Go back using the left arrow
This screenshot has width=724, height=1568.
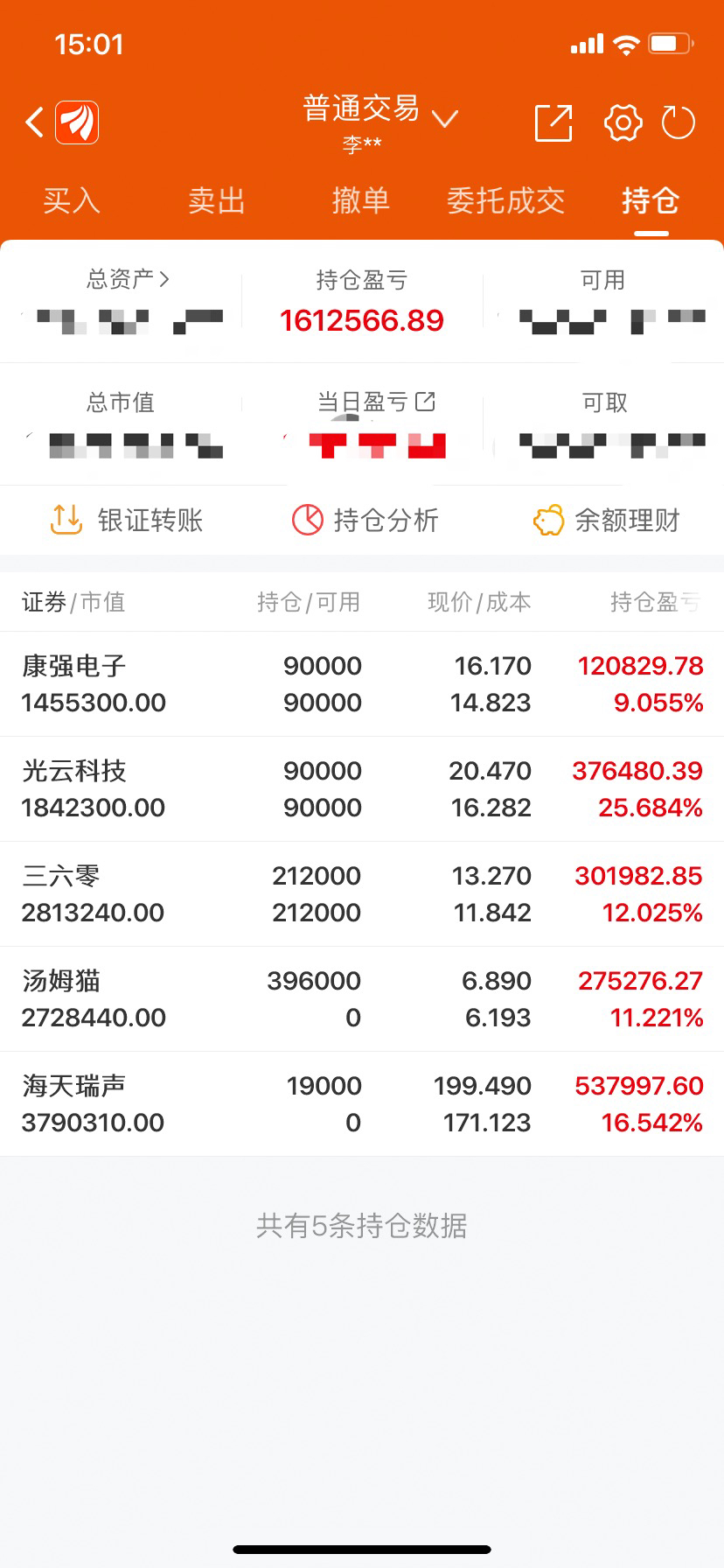pos(32,122)
